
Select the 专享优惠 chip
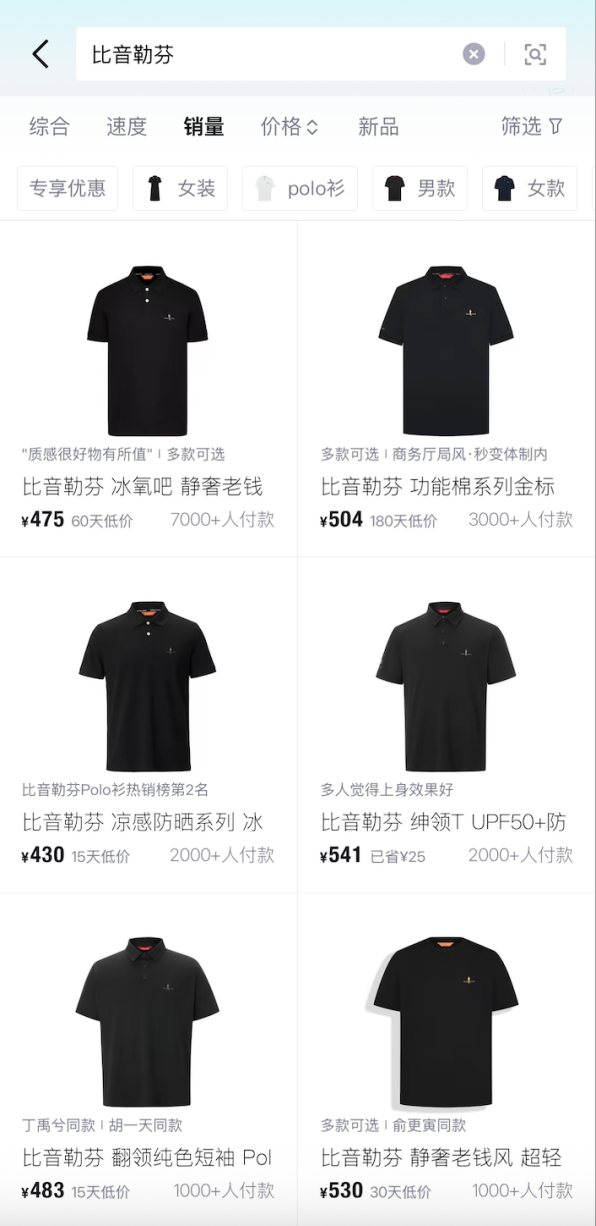(68, 188)
